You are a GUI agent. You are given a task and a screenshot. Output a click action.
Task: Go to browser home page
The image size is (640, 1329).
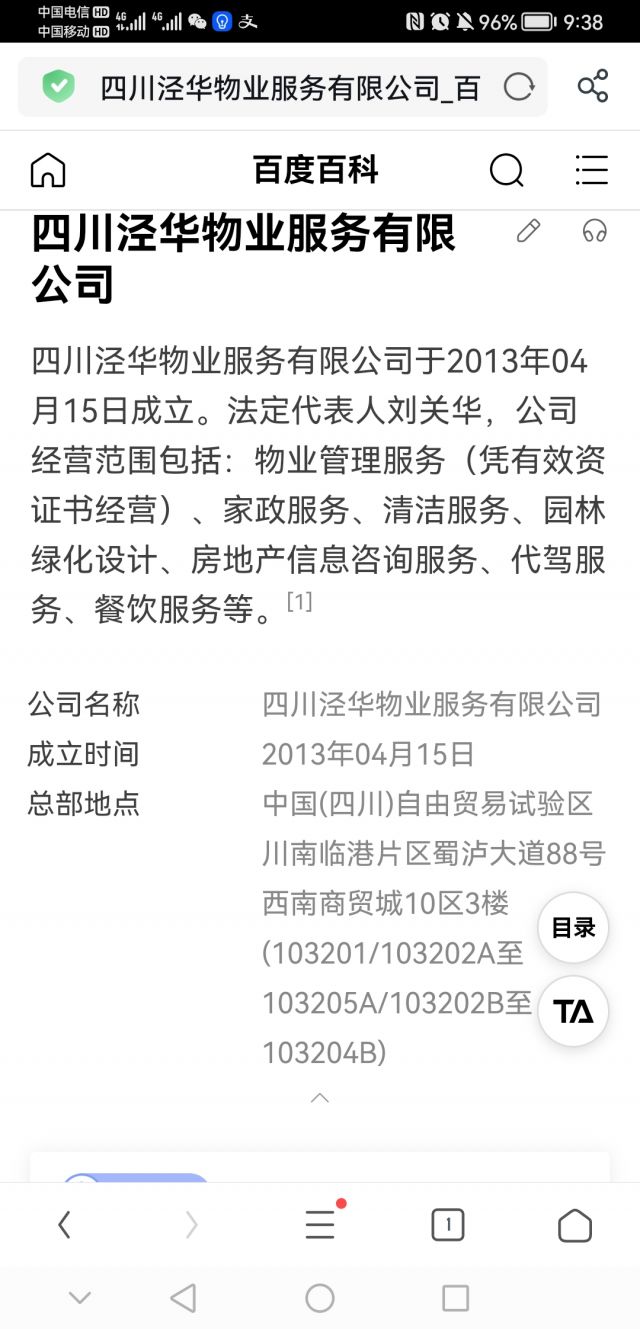(575, 1224)
